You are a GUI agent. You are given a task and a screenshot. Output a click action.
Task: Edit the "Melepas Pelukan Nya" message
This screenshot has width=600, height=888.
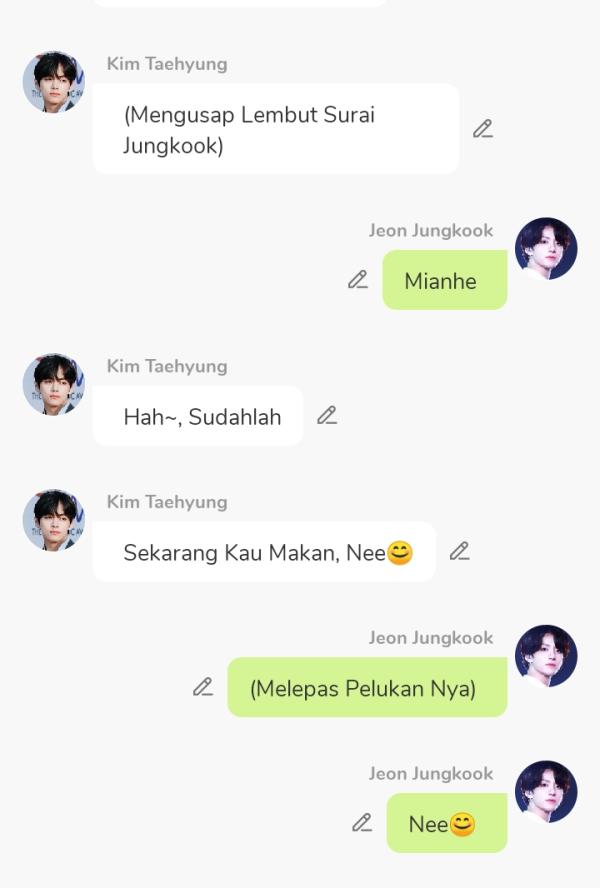coord(203,687)
